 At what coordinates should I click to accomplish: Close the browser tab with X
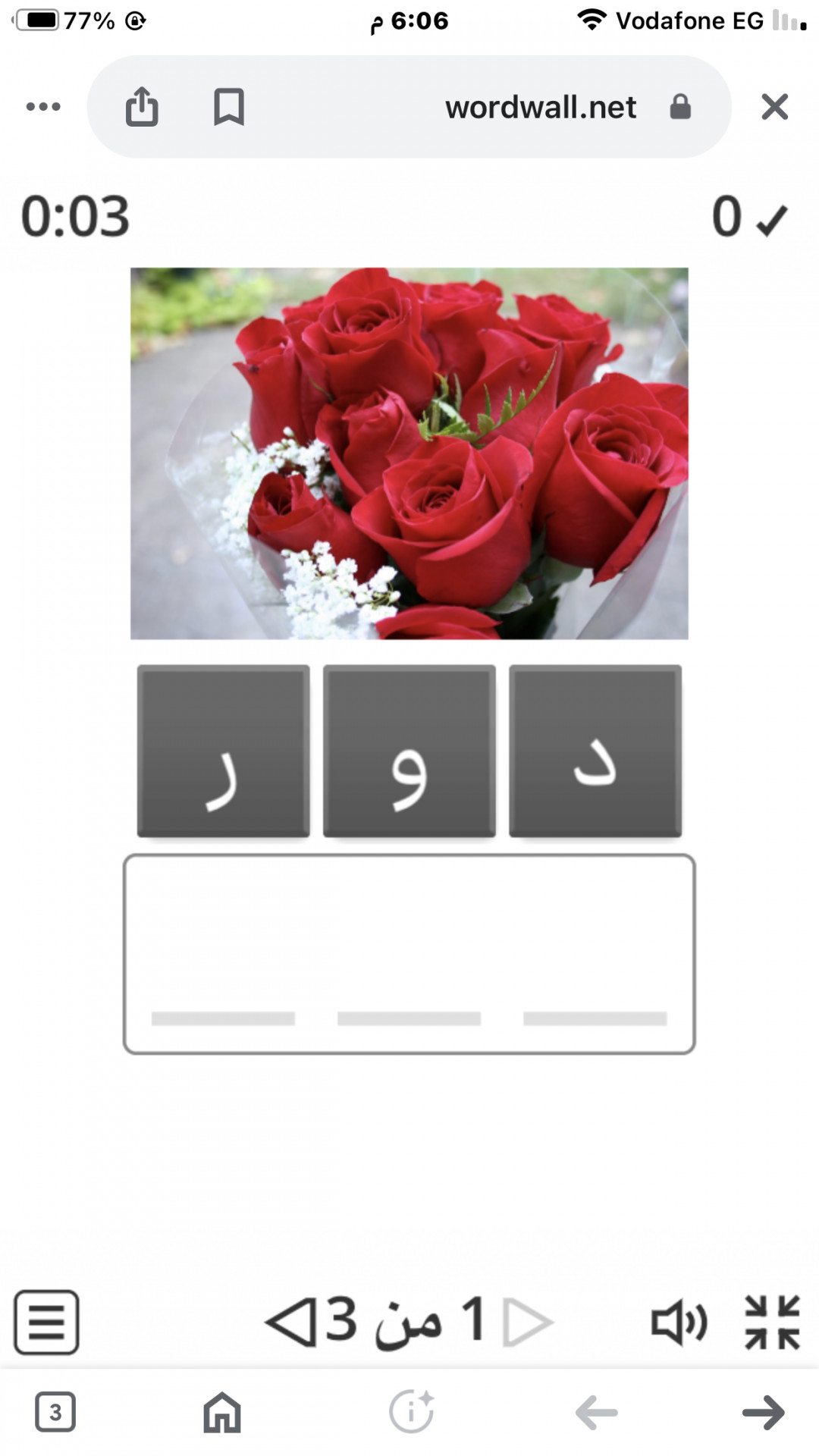click(774, 107)
